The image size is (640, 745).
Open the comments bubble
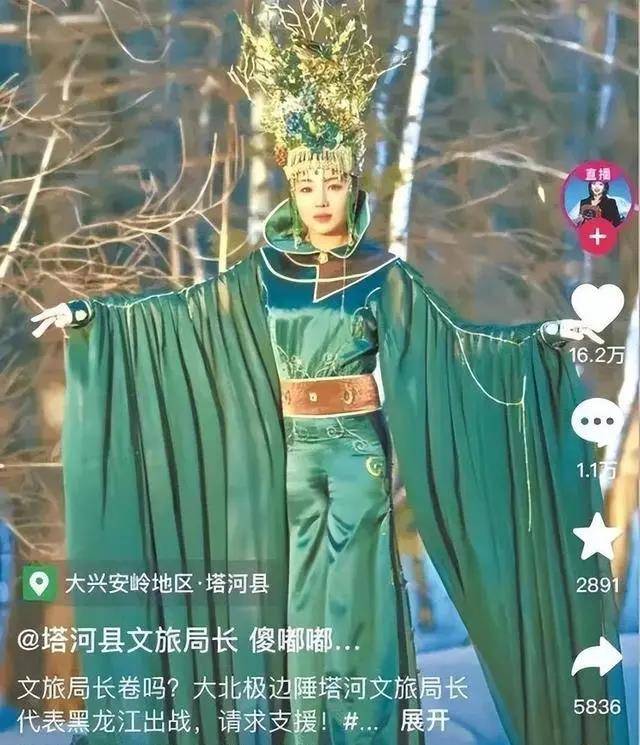coord(597,422)
